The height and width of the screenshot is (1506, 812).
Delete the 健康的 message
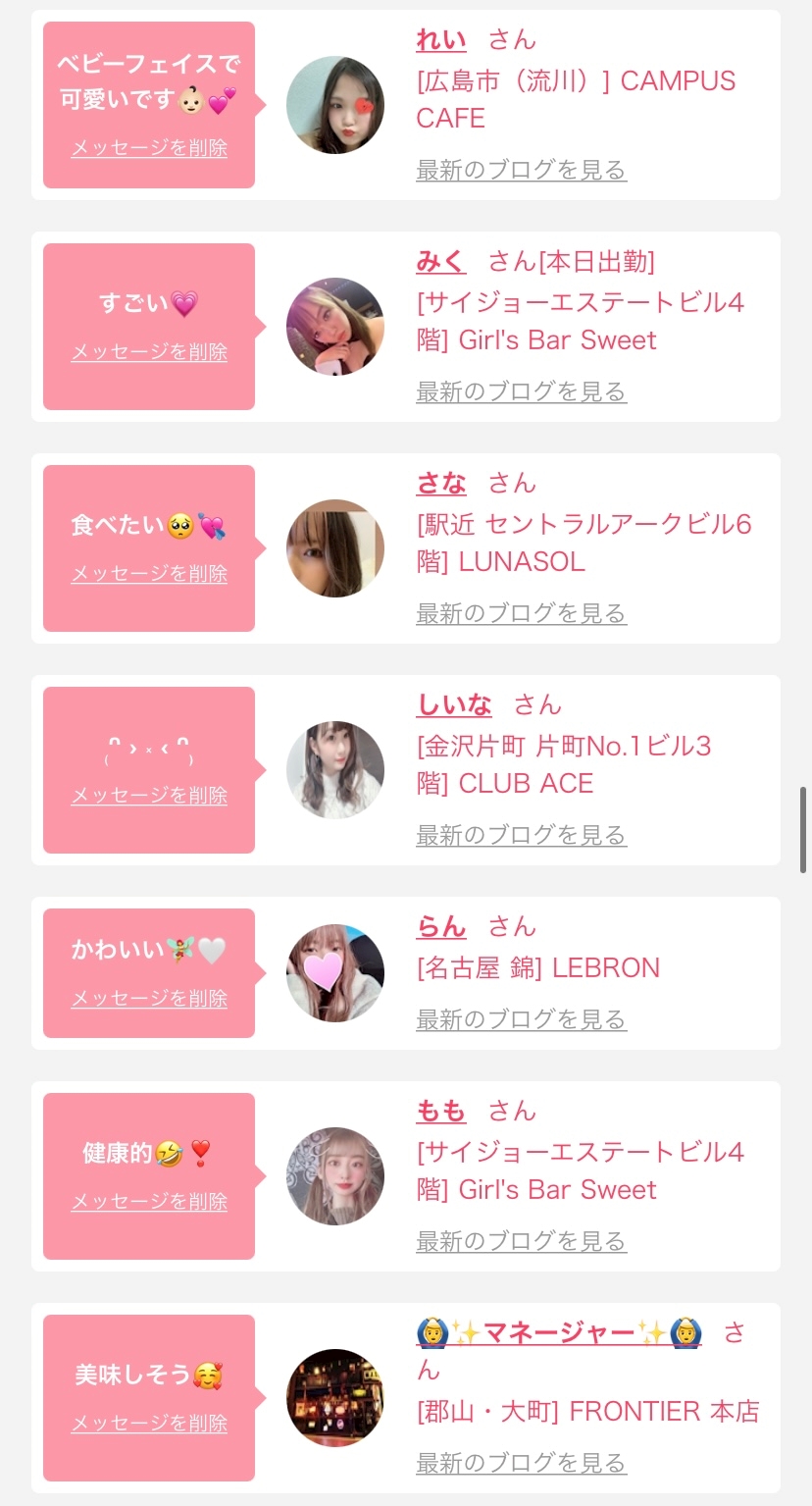pos(149,1201)
